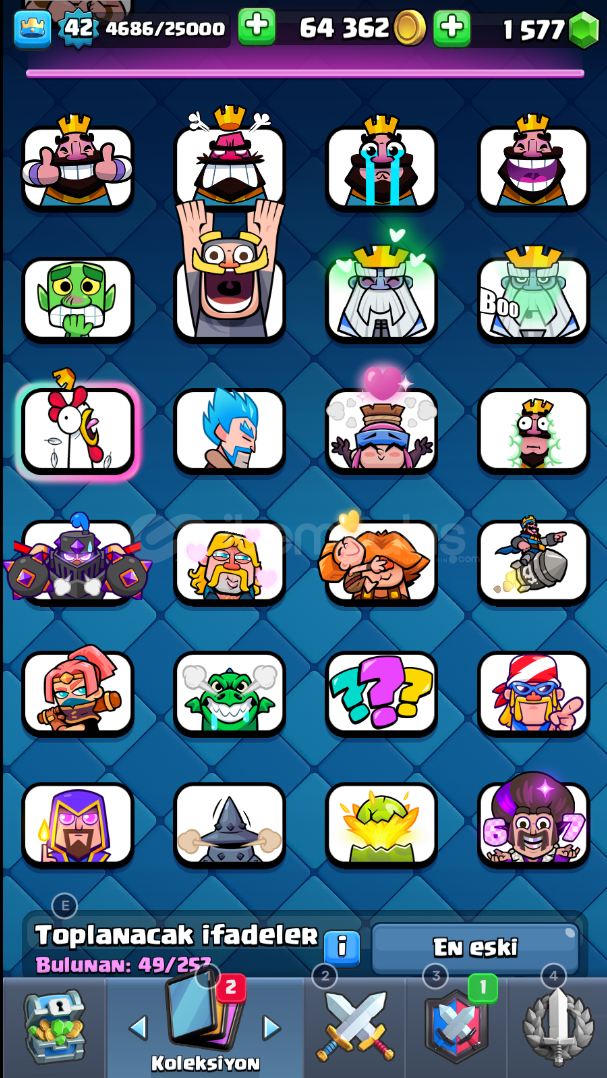607x1078 pixels.
Task: Select the 6 7 disco emote
Action: pos(533,823)
